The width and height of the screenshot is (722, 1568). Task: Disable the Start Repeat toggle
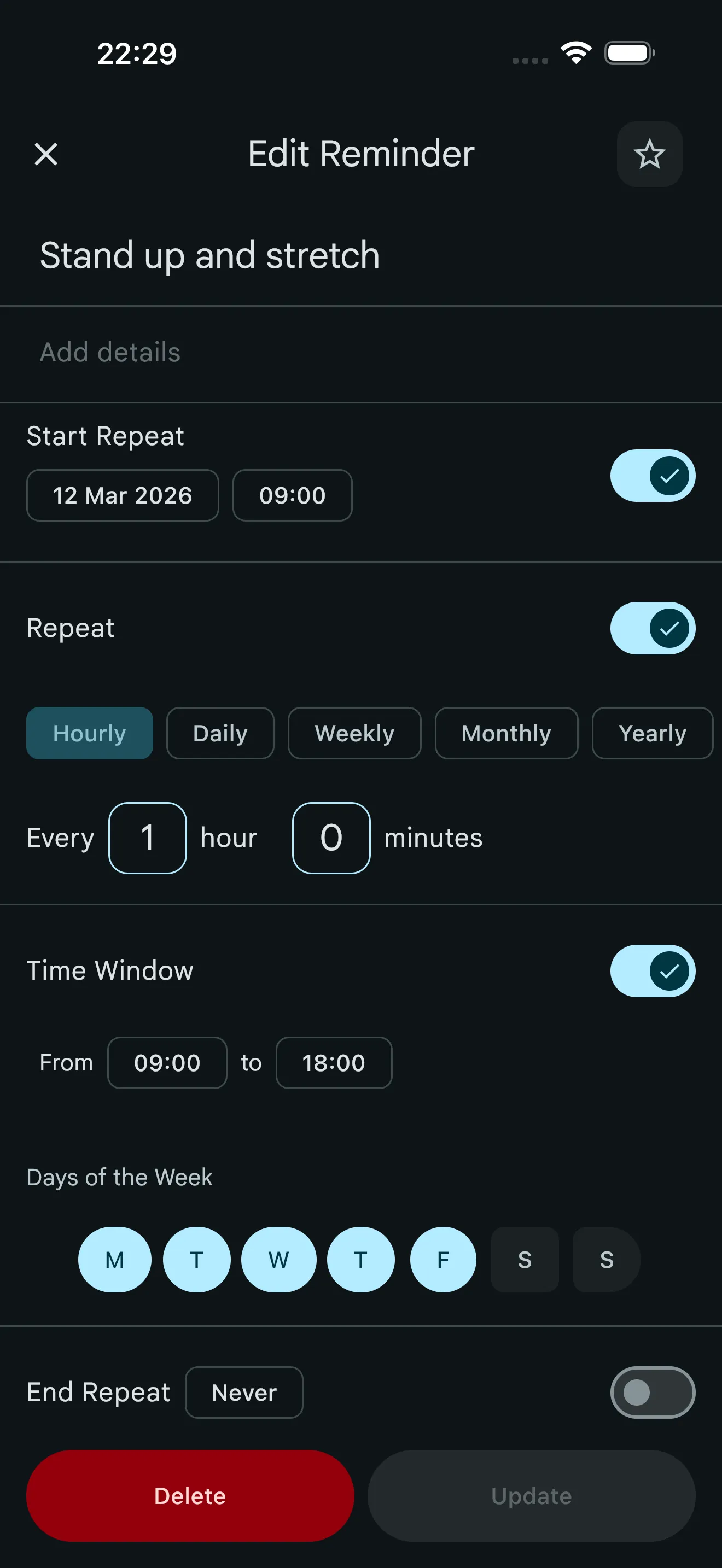(x=653, y=476)
